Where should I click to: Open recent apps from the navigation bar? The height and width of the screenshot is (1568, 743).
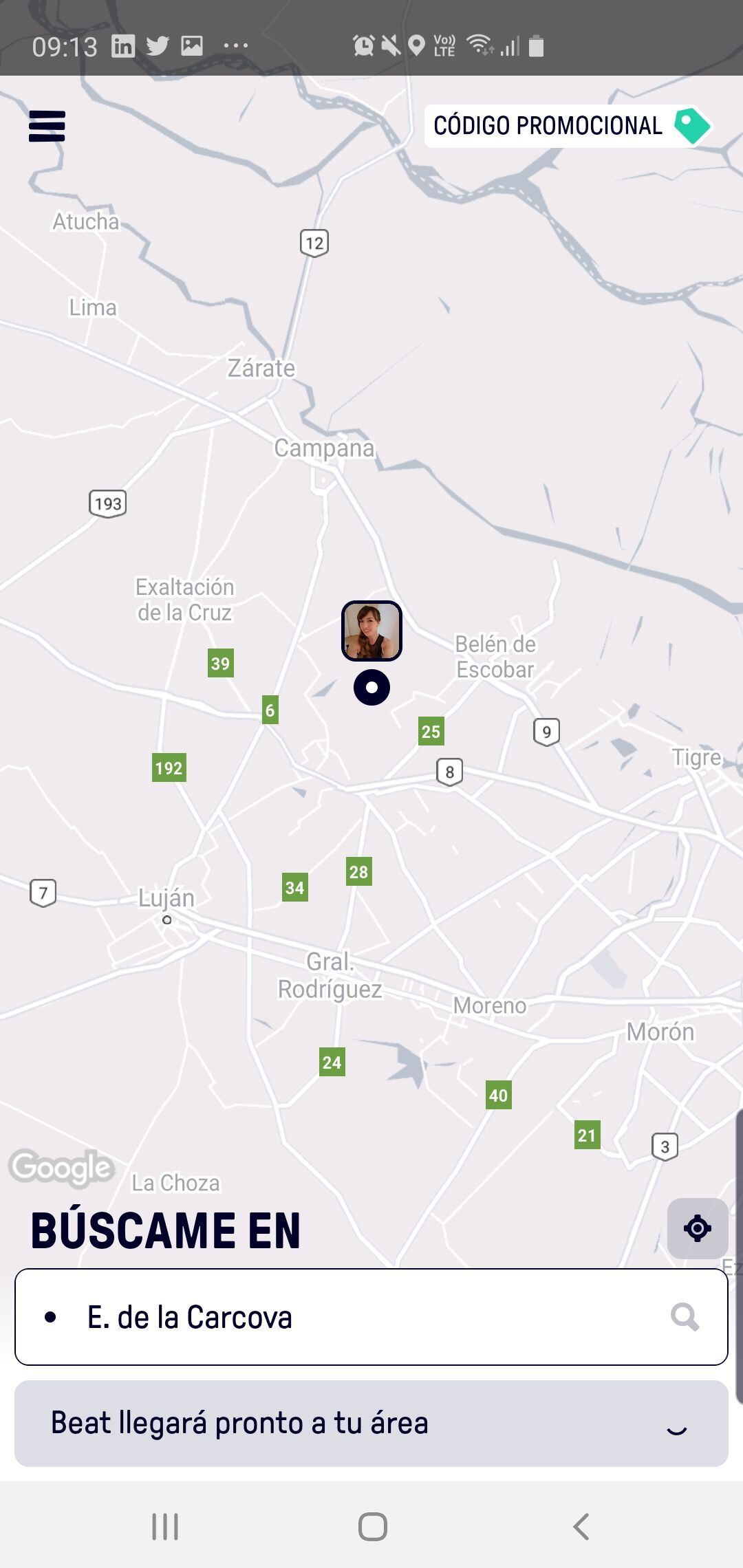pos(165,1526)
